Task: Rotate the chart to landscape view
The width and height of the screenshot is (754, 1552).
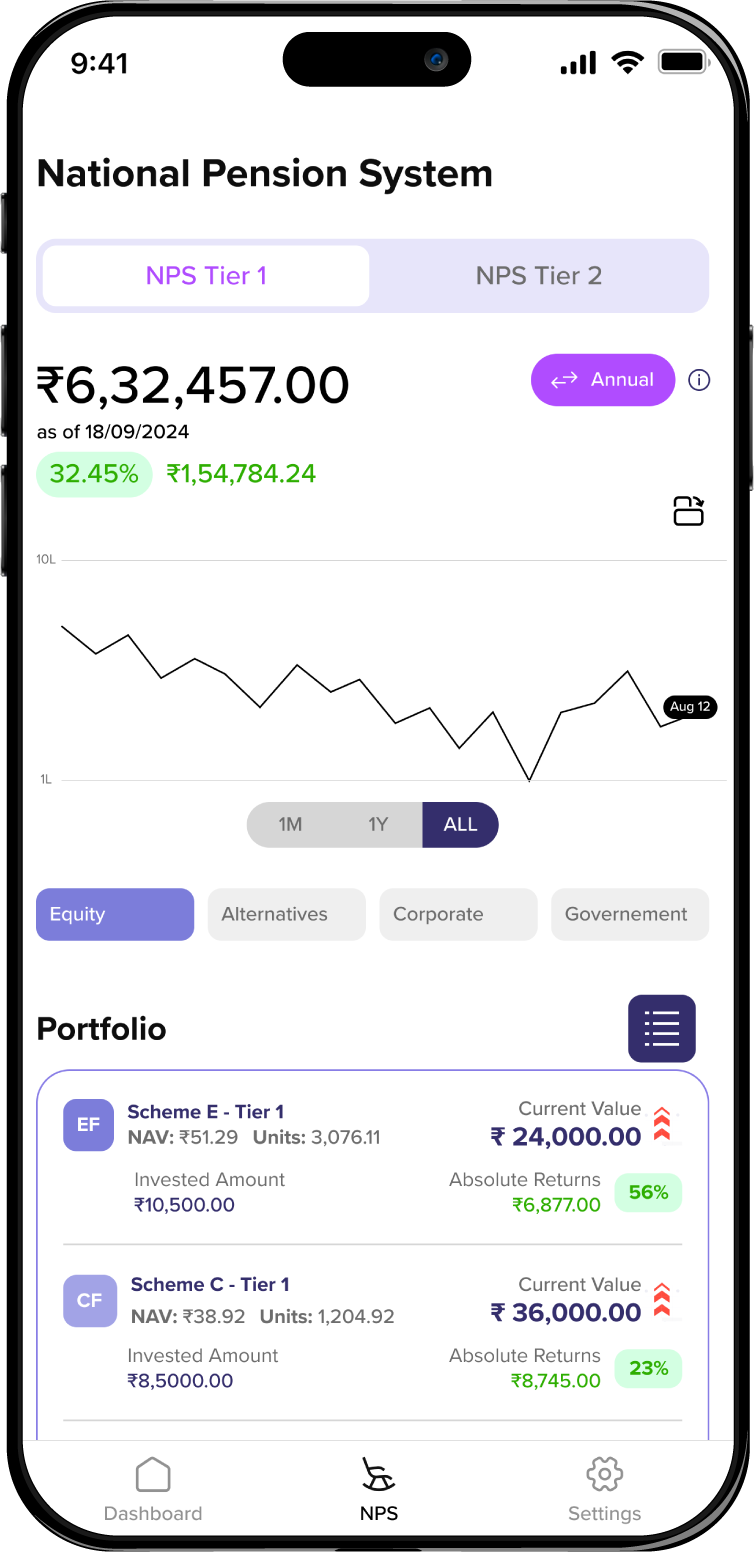Action: pos(688,511)
